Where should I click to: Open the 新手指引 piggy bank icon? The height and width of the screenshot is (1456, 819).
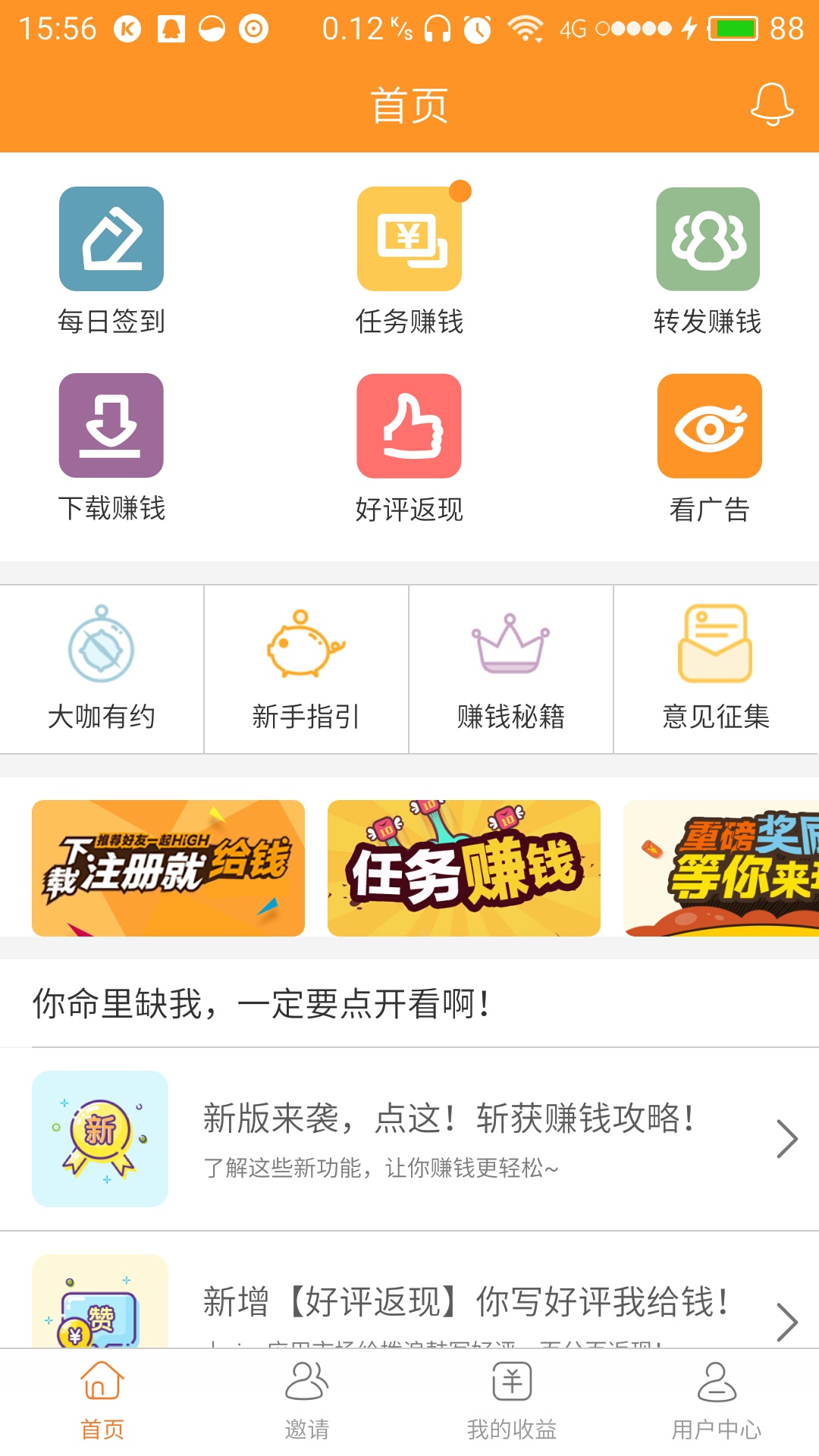[x=306, y=645]
